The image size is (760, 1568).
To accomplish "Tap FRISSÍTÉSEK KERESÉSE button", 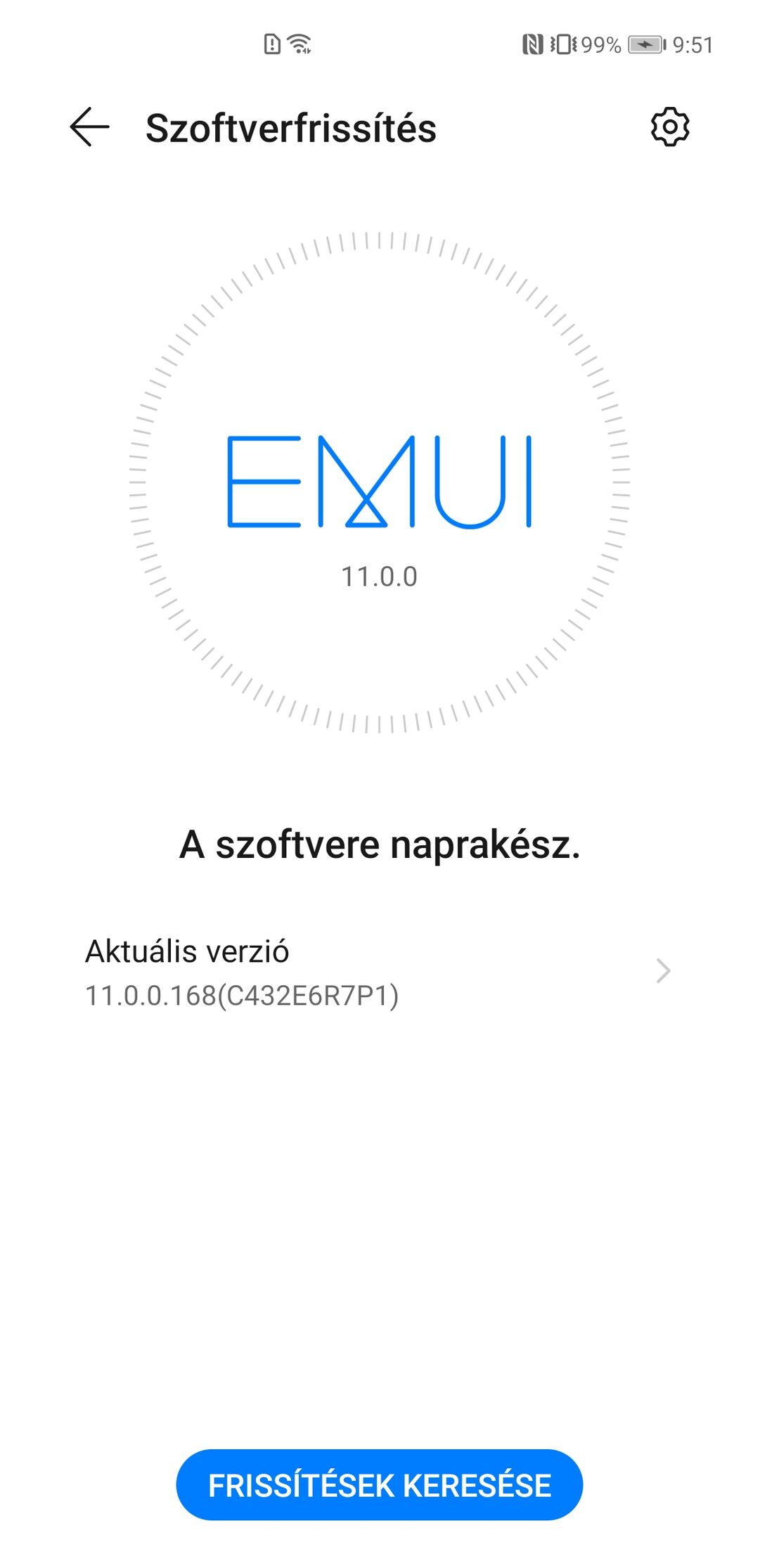I will 379,1484.
